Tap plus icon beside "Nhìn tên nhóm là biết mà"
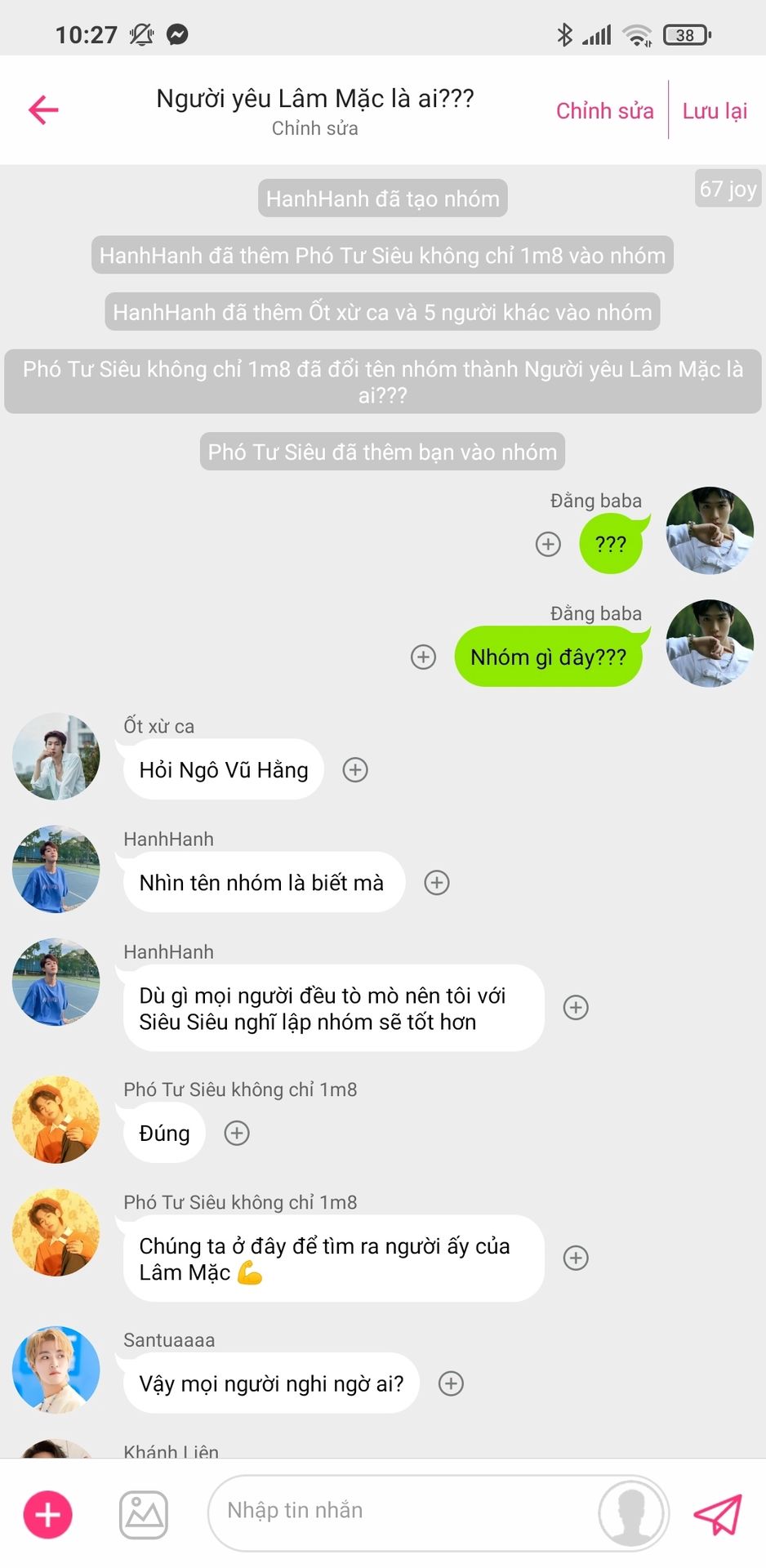Image resolution: width=766 pixels, height=1568 pixels. (437, 883)
